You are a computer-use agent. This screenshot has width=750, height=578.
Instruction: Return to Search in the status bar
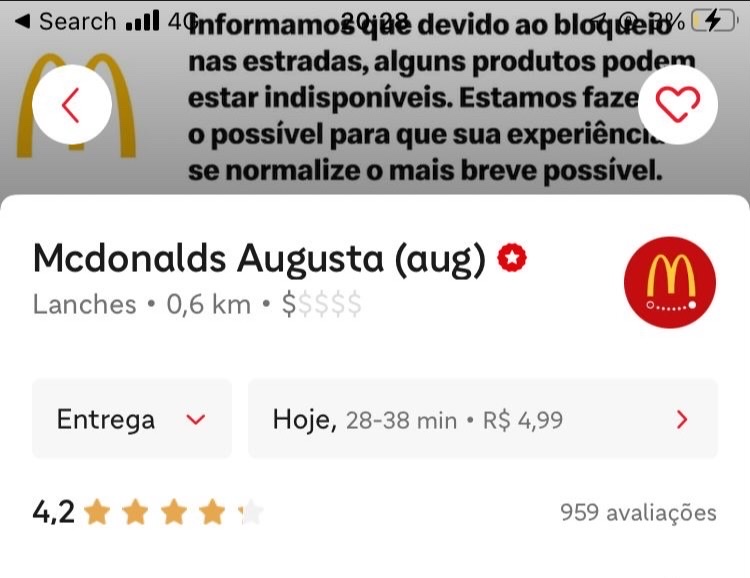65,21
